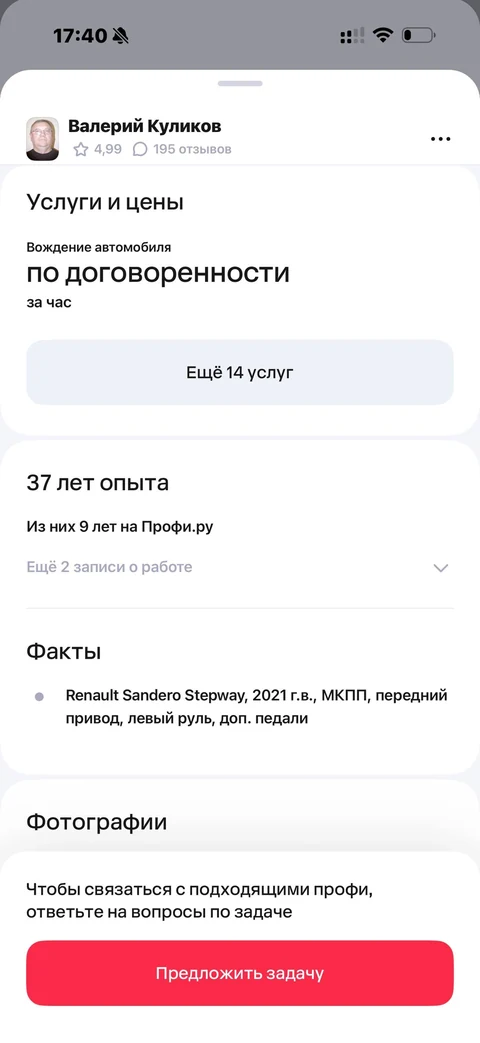
Task: Show the Ещё 14 услуг list
Action: [240, 372]
